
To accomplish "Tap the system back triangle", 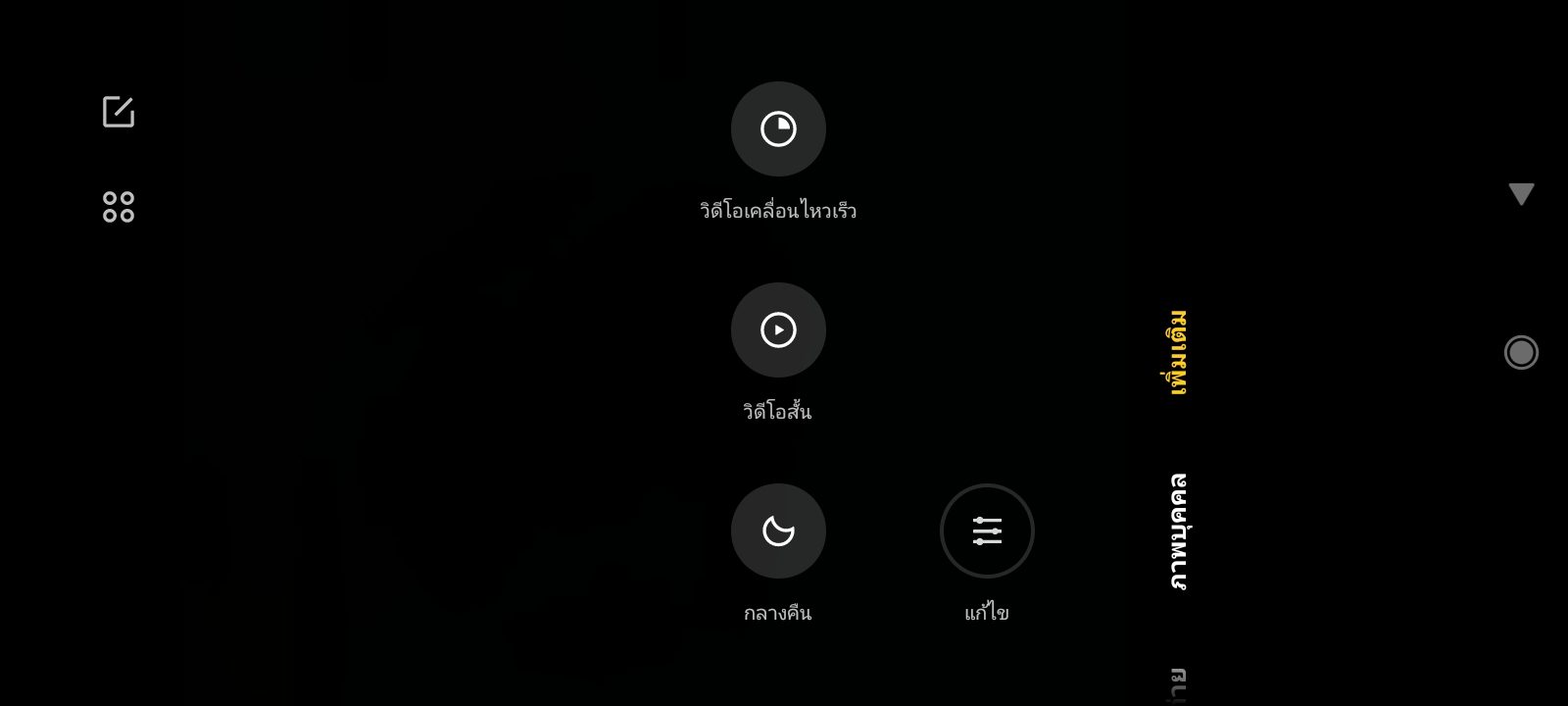I will coord(1521,194).
